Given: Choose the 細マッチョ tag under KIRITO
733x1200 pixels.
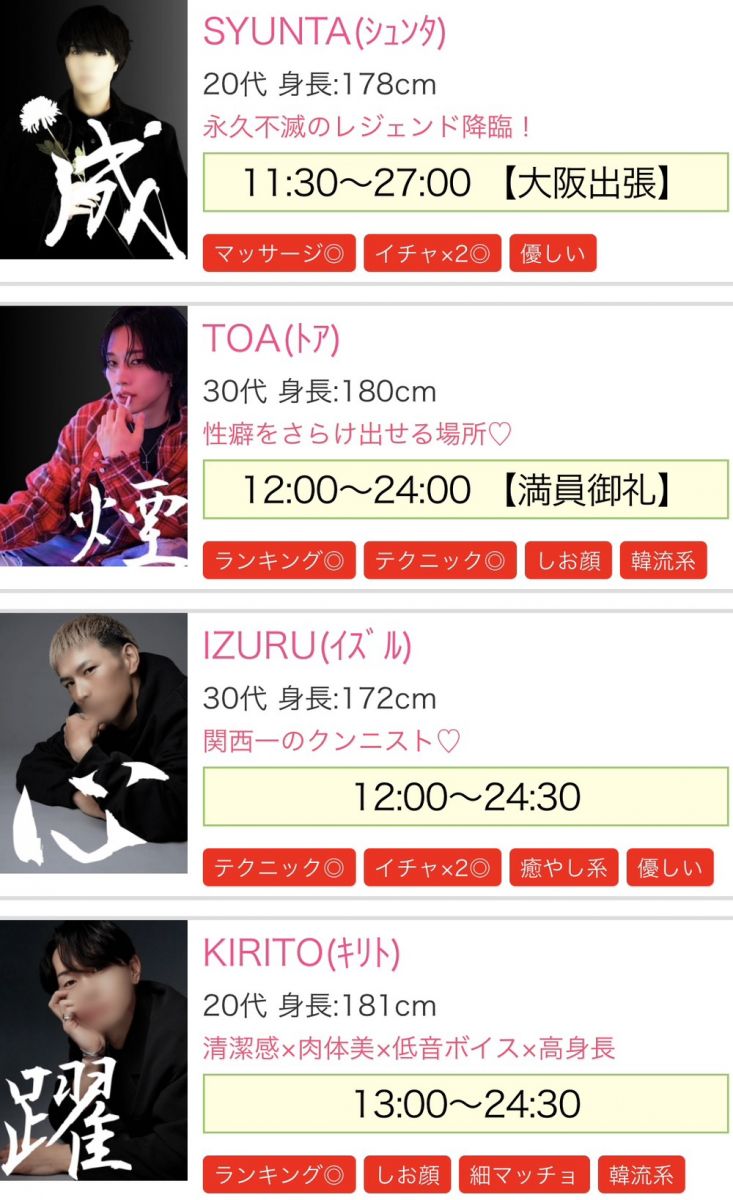Looking at the screenshot, I should [x=522, y=1174].
